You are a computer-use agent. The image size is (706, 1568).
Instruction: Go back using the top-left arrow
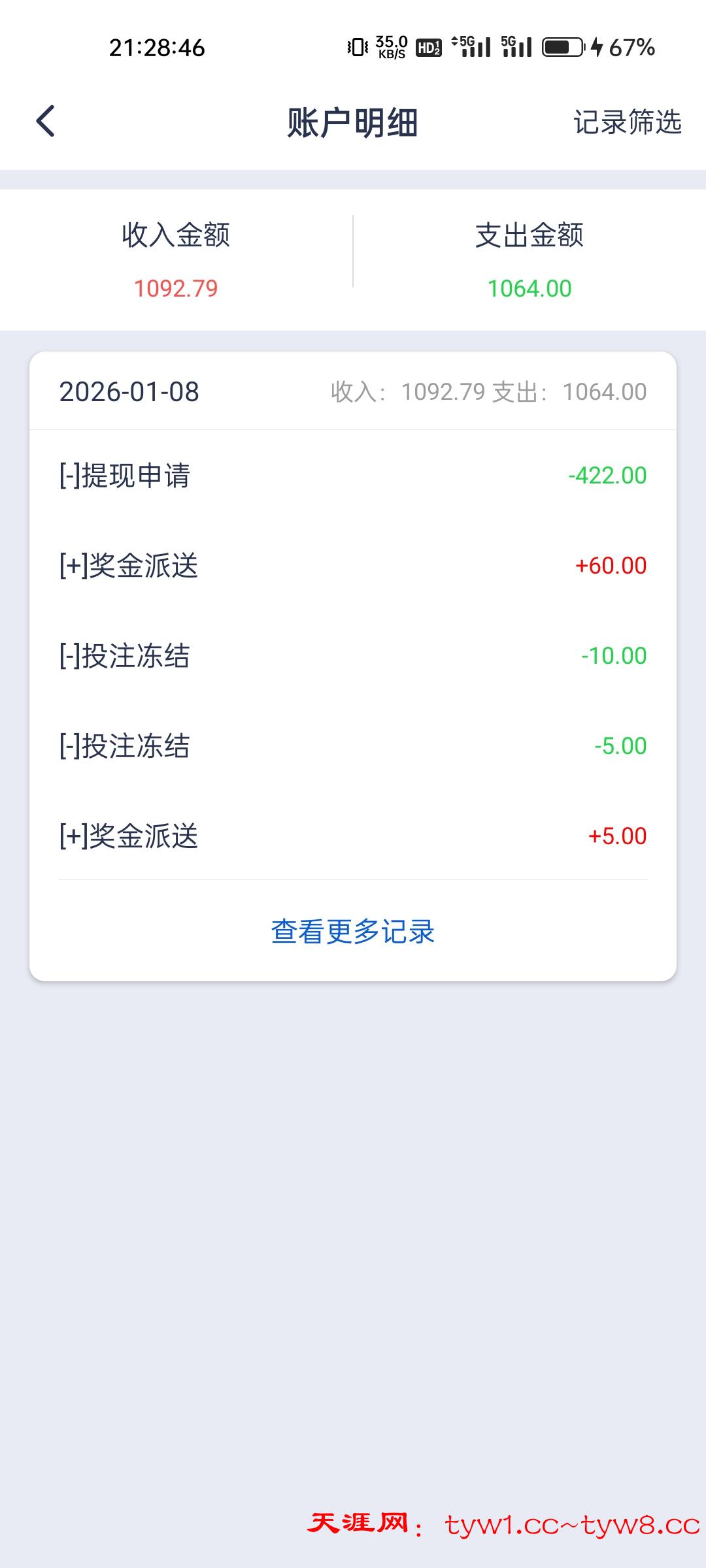[45, 122]
